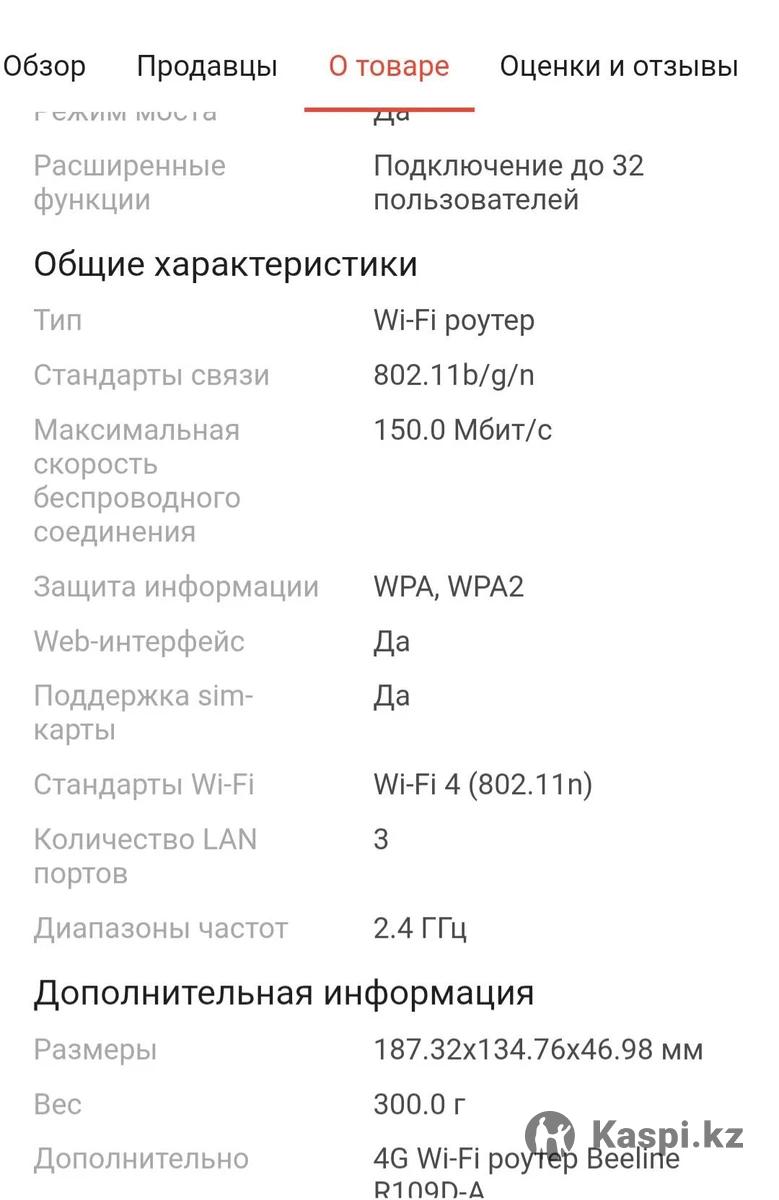Open the Продавцы tab
The image size is (779, 1200).
(x=207, y=67)
